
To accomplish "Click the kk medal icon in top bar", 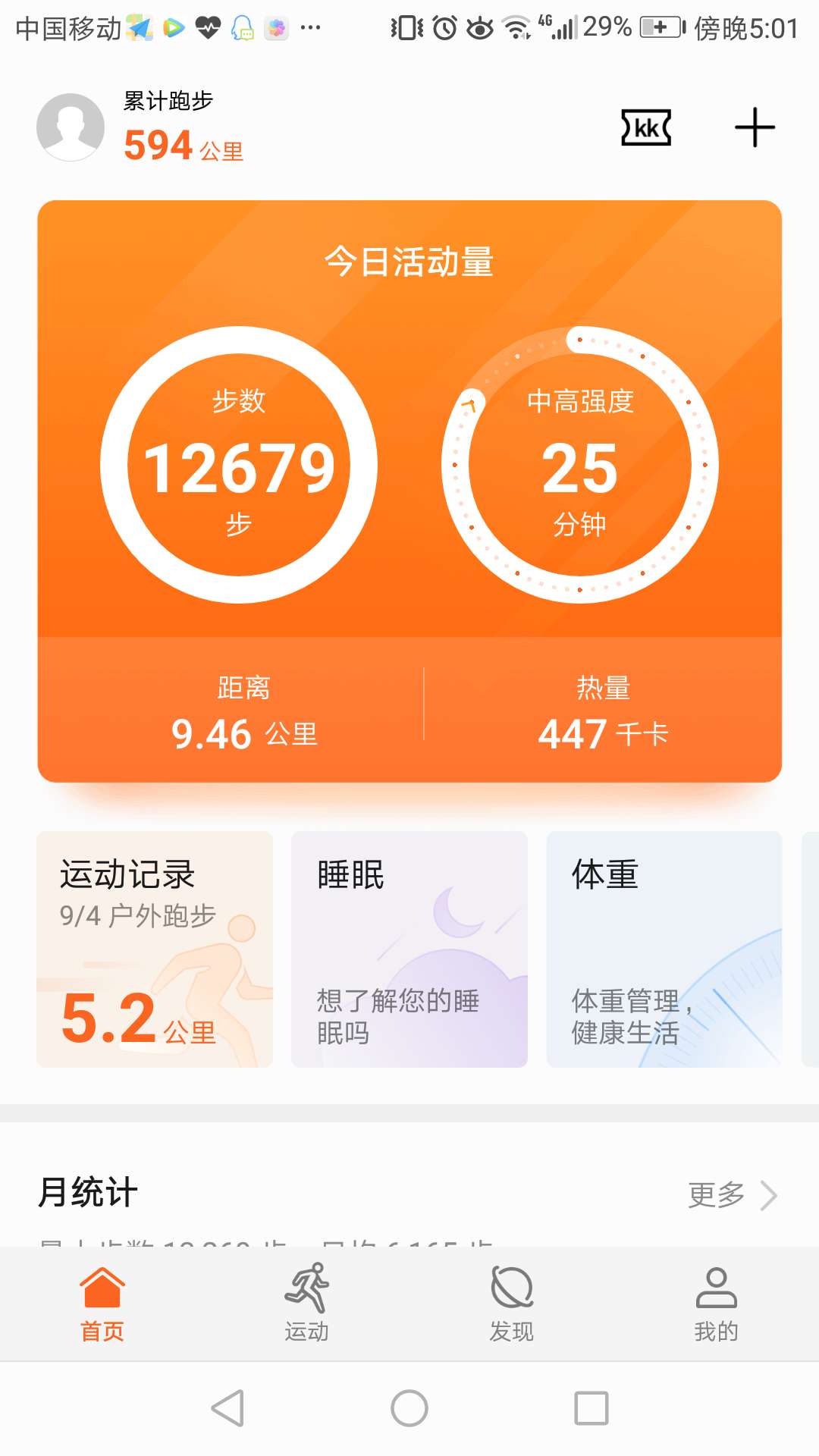I will [645, 129].
